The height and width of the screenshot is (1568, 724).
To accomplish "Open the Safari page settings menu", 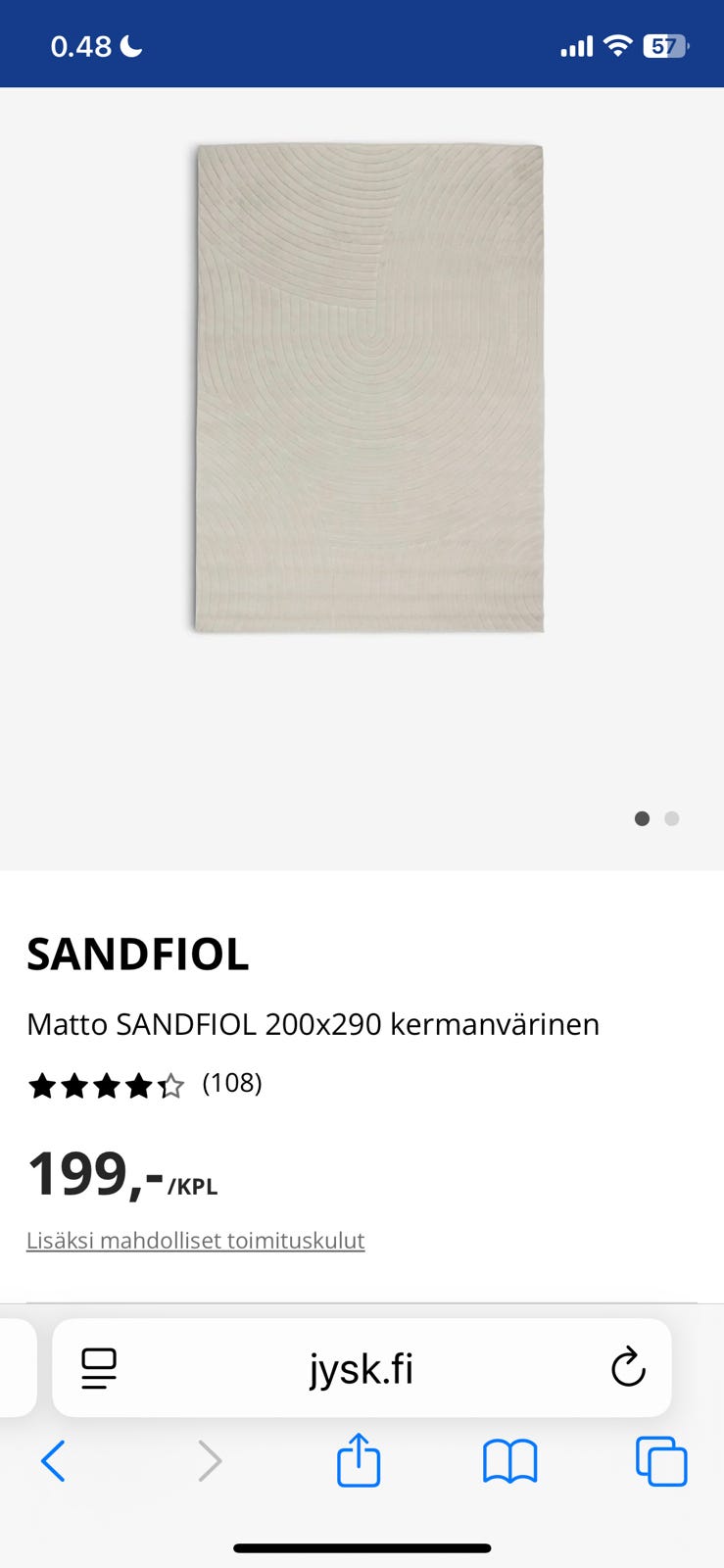I will tap(99, 1368).
